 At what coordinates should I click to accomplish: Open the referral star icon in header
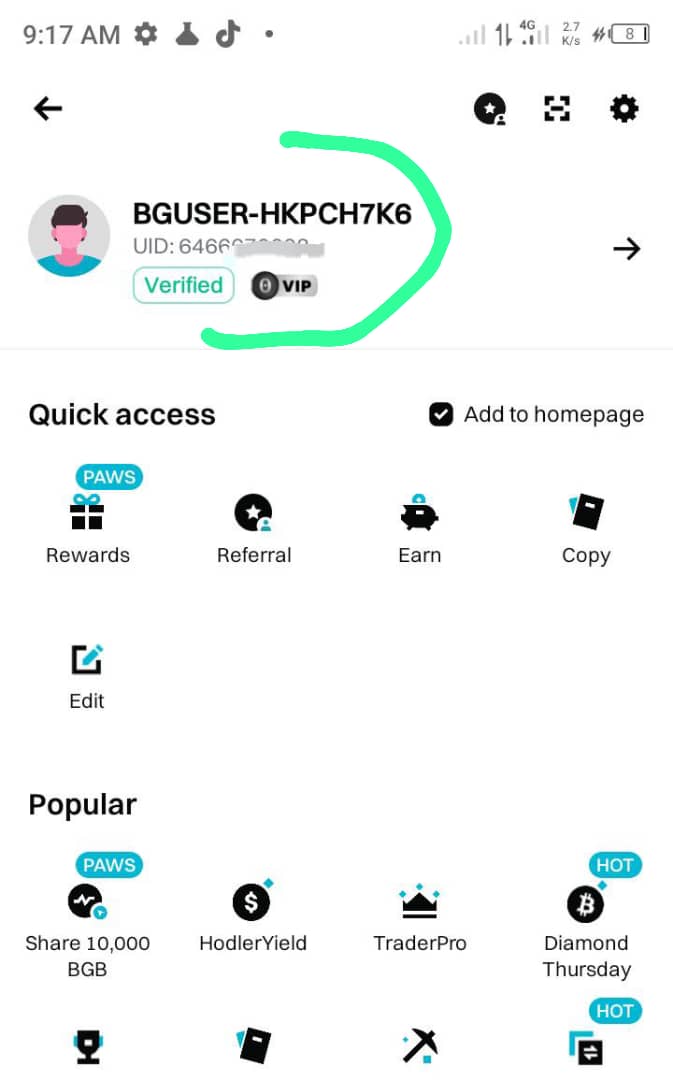click(x=490, y=109)
